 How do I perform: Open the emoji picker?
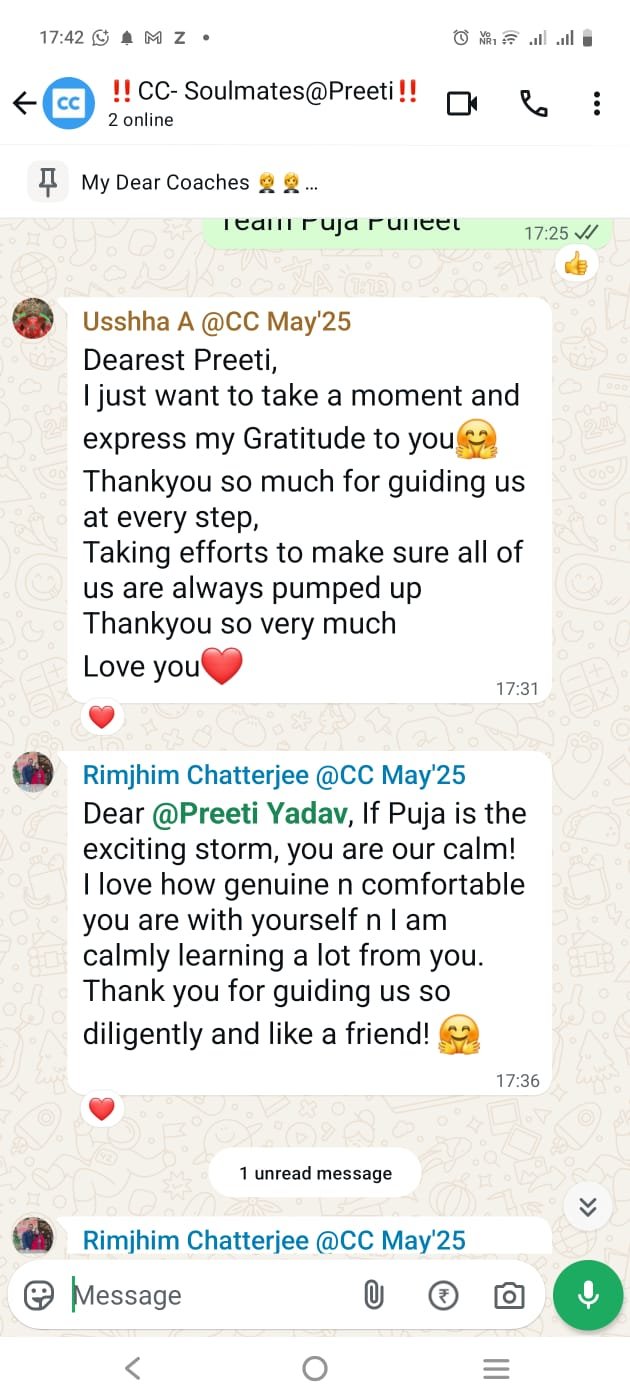(x=38, y=1295)
